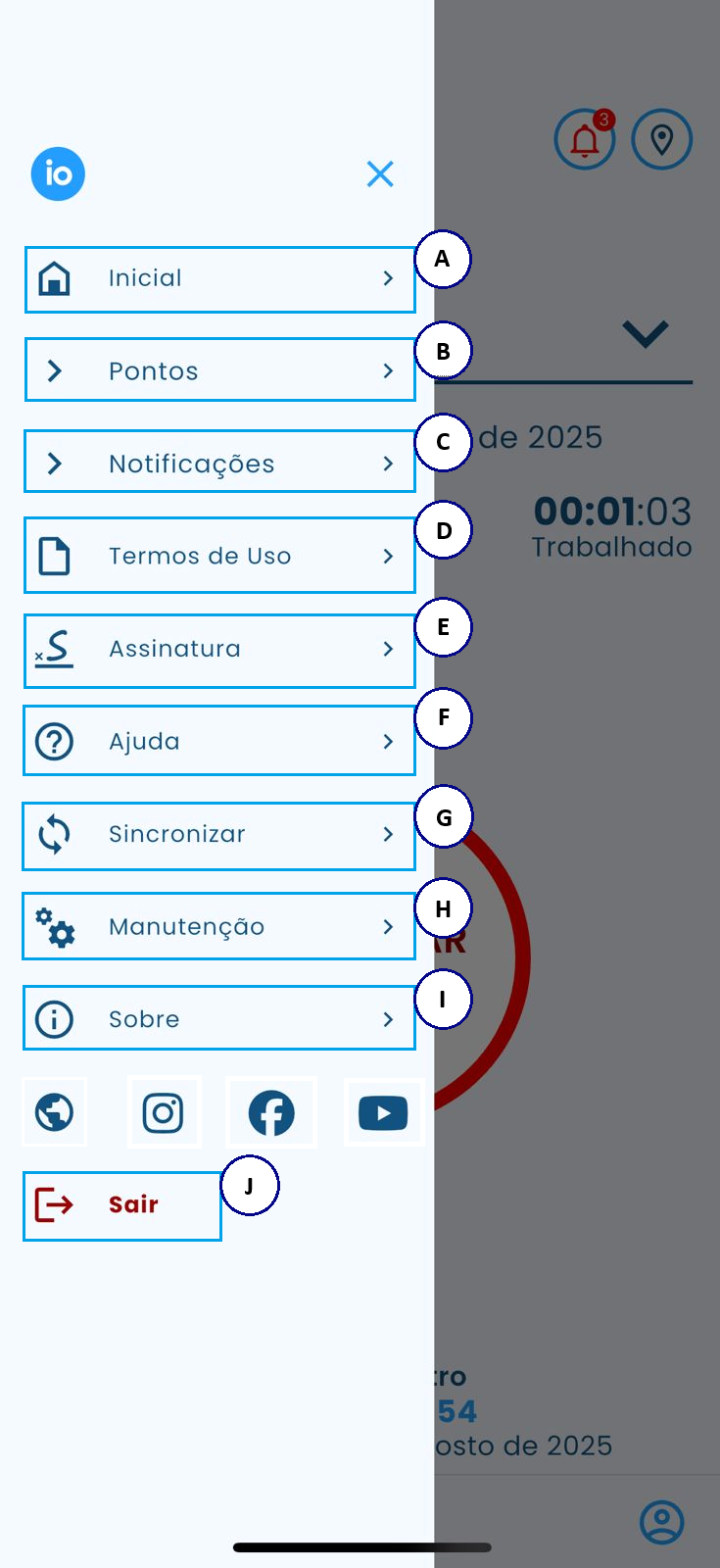720x1568 pixels.
Task: Tap the sync arrows icon beside Sincronizar
Action: coord(55,834)
